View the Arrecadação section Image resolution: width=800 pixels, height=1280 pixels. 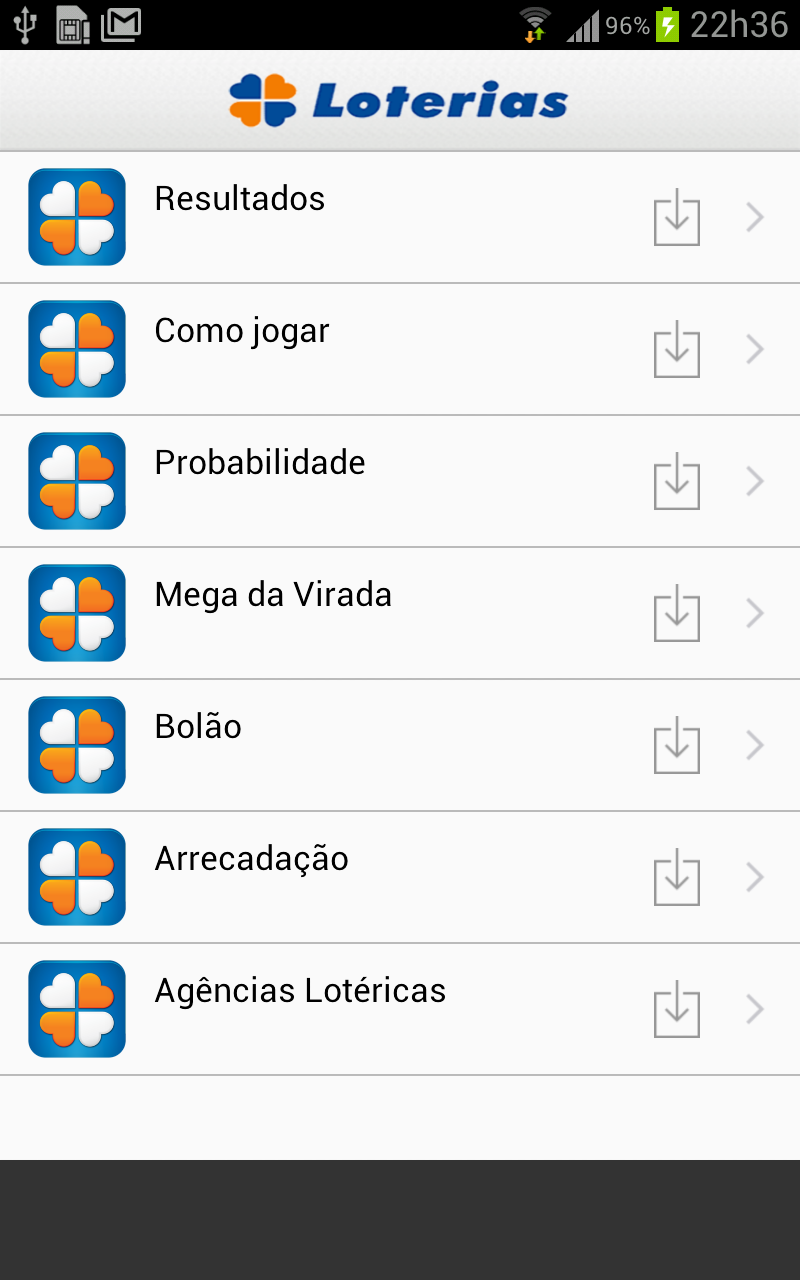(x=251, y=859)
